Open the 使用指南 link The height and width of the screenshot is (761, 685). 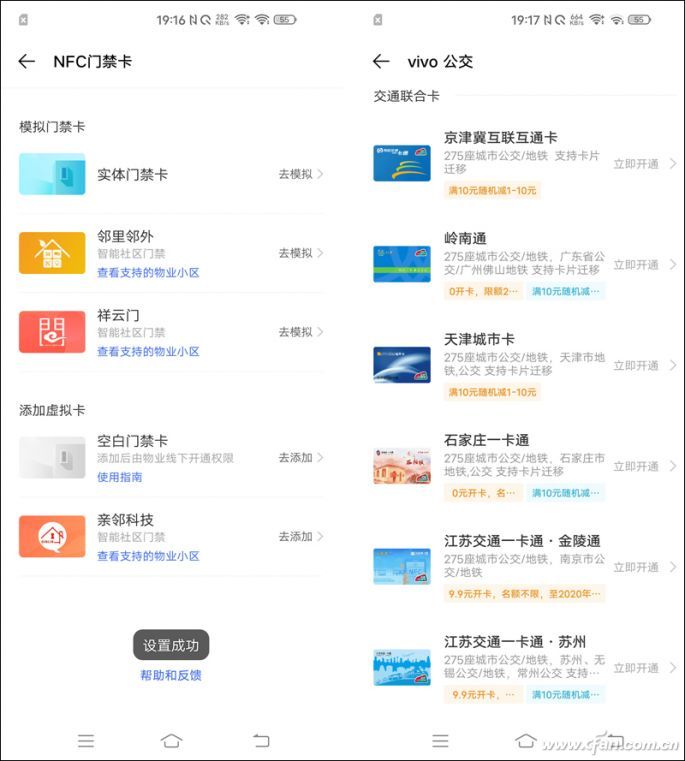(x=119, y=477)
